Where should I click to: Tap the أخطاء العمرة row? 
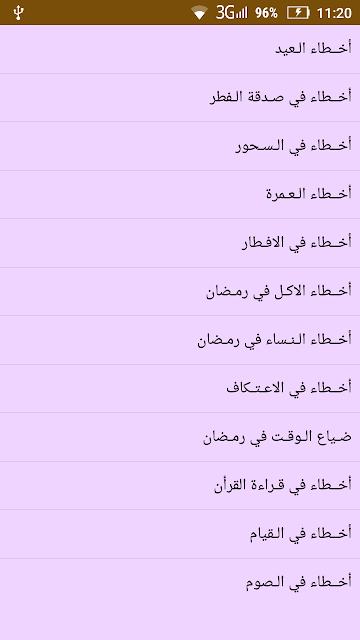(180, 195)
